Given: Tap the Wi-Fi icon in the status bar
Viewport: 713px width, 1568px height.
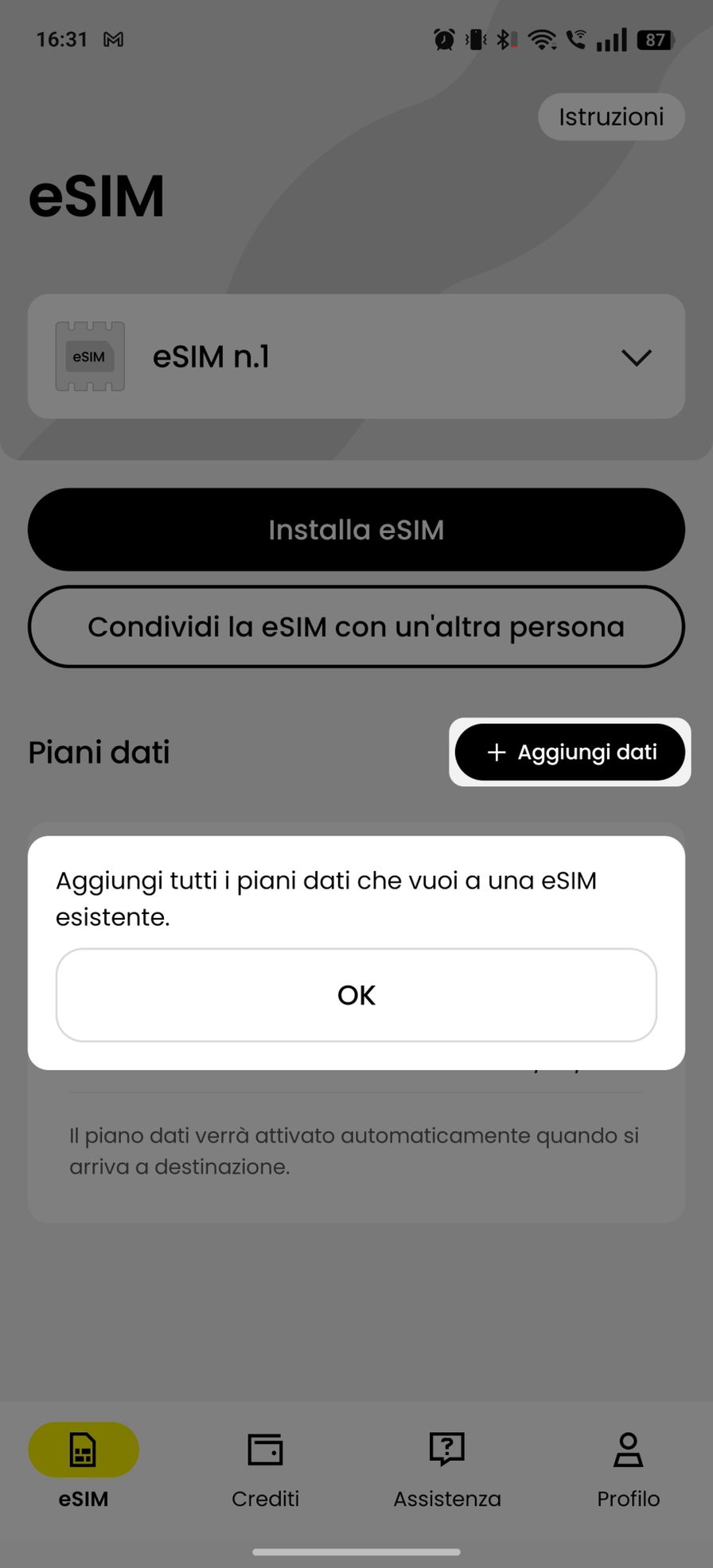Looking at the screenshot, I should 544,38.
